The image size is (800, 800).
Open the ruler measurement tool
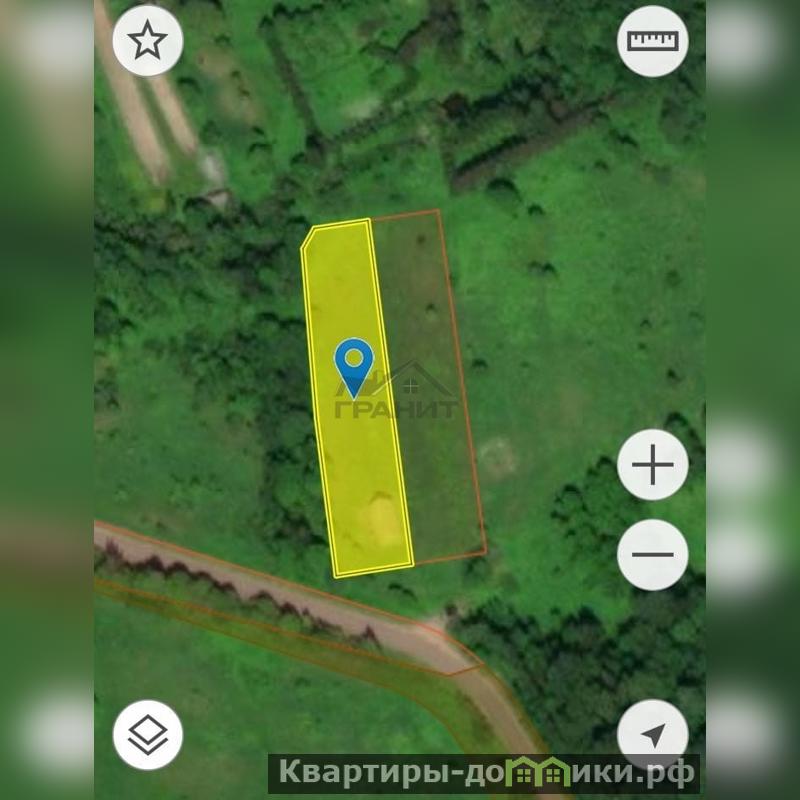click(x=652, y=41)
